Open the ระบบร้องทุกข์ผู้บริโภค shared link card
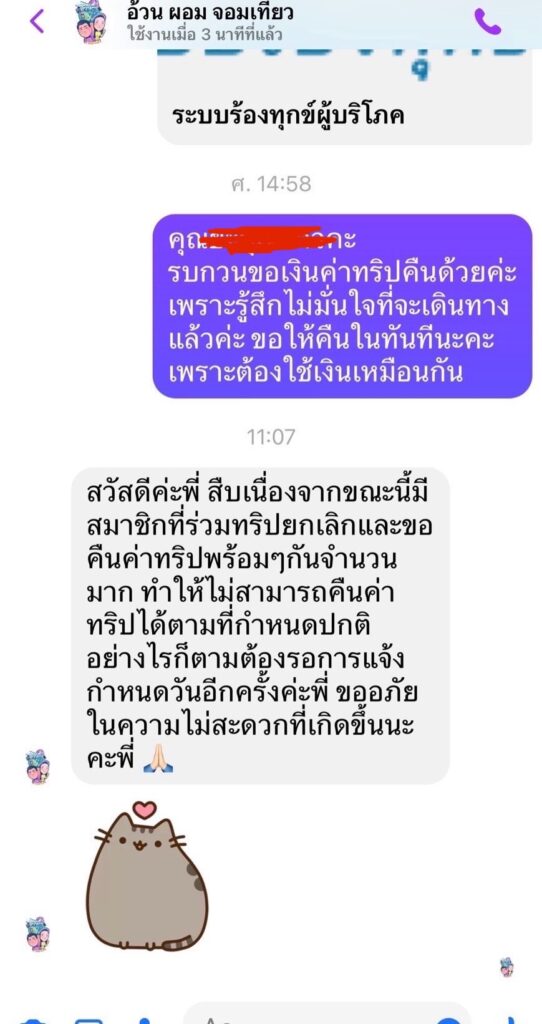Screen dimensions: 542x1024 345,97
